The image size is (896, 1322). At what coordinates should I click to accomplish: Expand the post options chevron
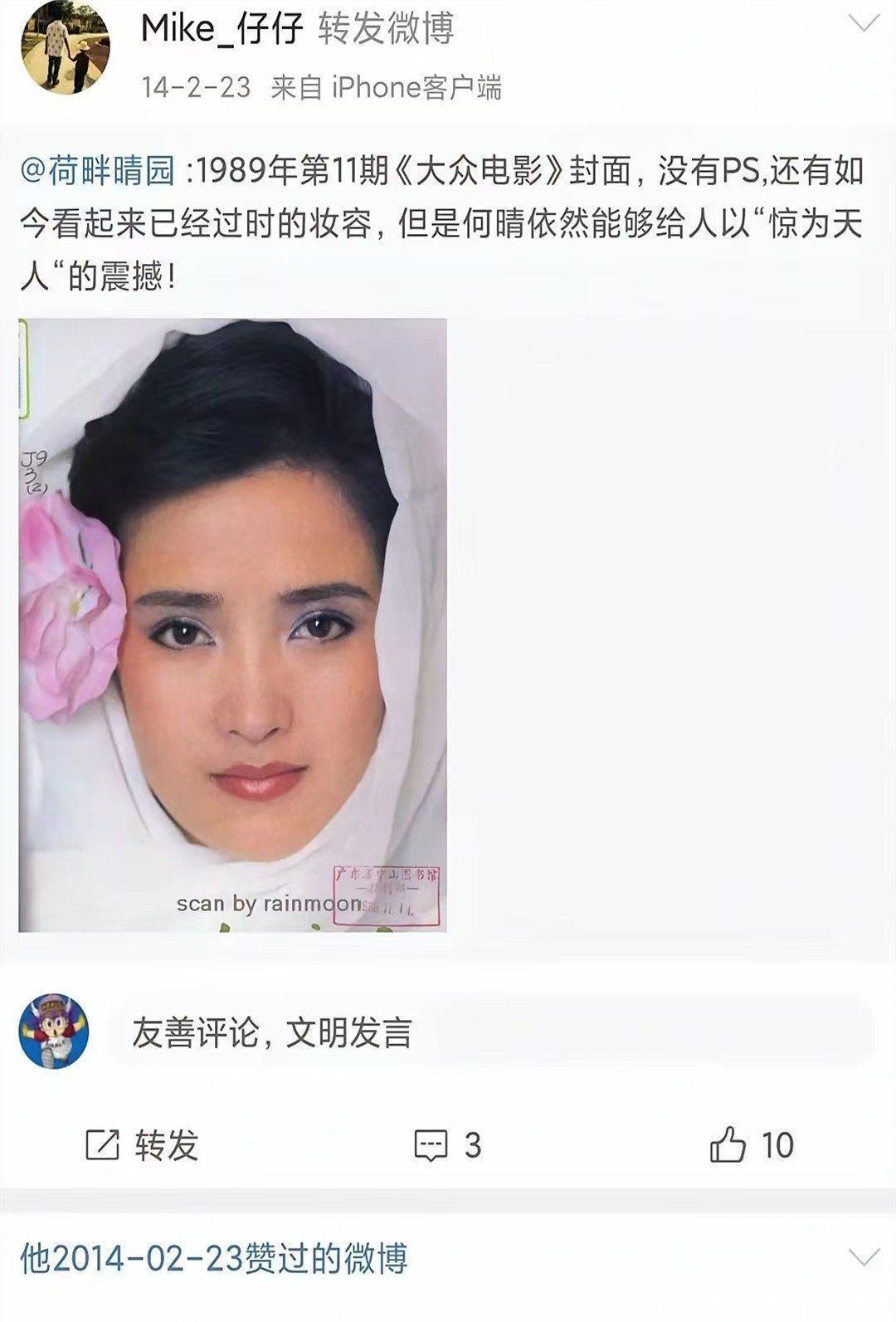coord(863,25)
